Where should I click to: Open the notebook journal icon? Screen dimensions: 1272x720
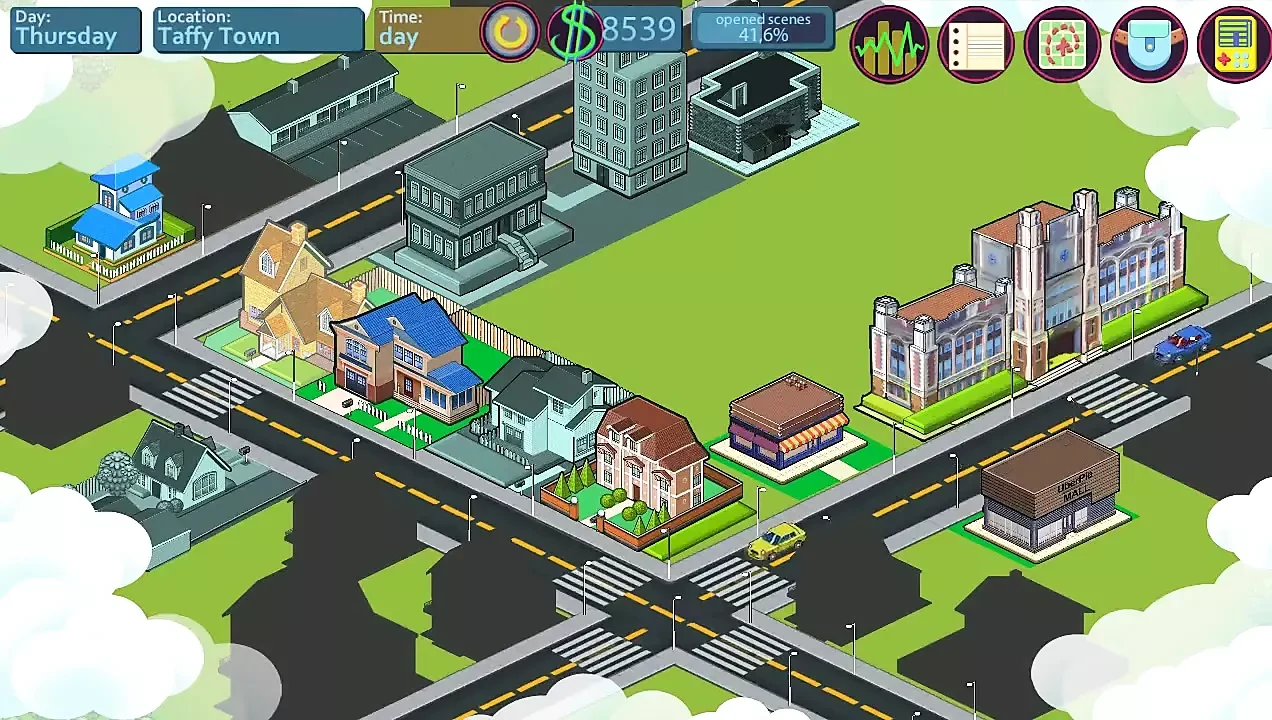tap(975, 45)
